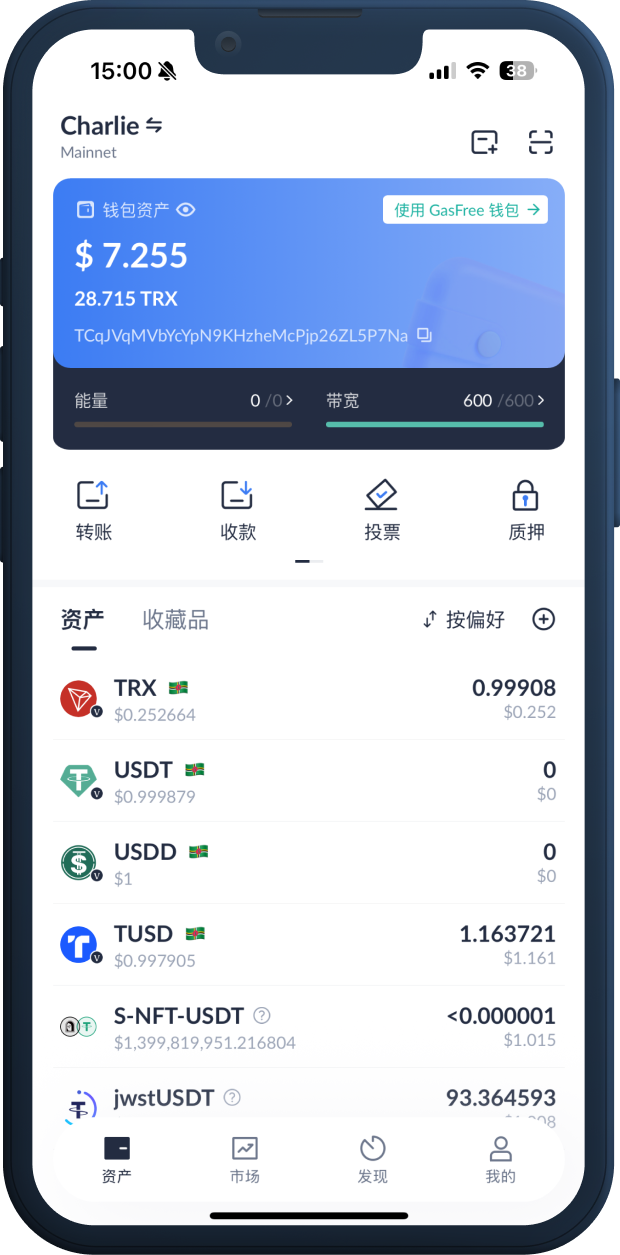Go to the 发现 discover tab
620x1255 pixels.
pos(373,1160)
